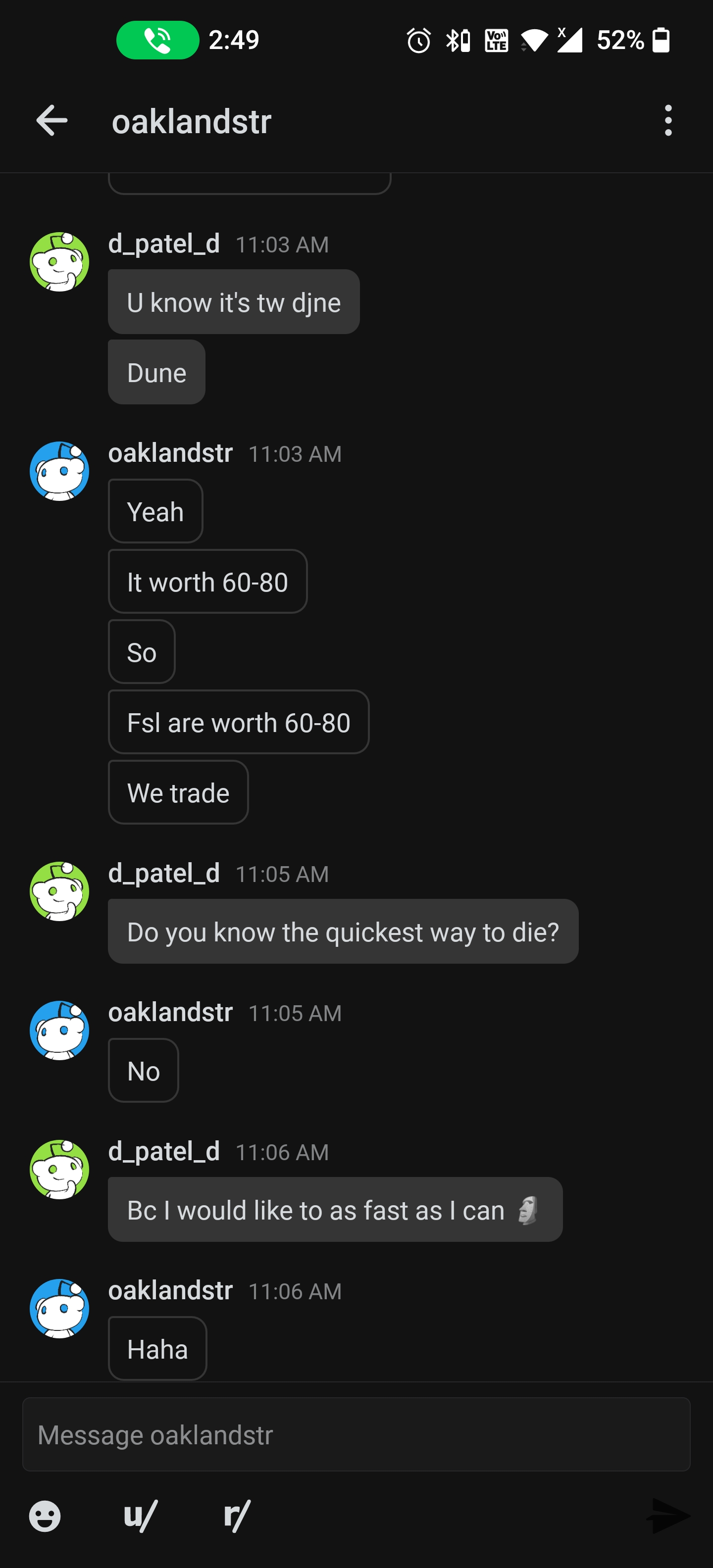This screenshot has height=1568, width=713.
Task: Open oaklandstr's avatar above 'Yeah'
Action: point(60,471)
